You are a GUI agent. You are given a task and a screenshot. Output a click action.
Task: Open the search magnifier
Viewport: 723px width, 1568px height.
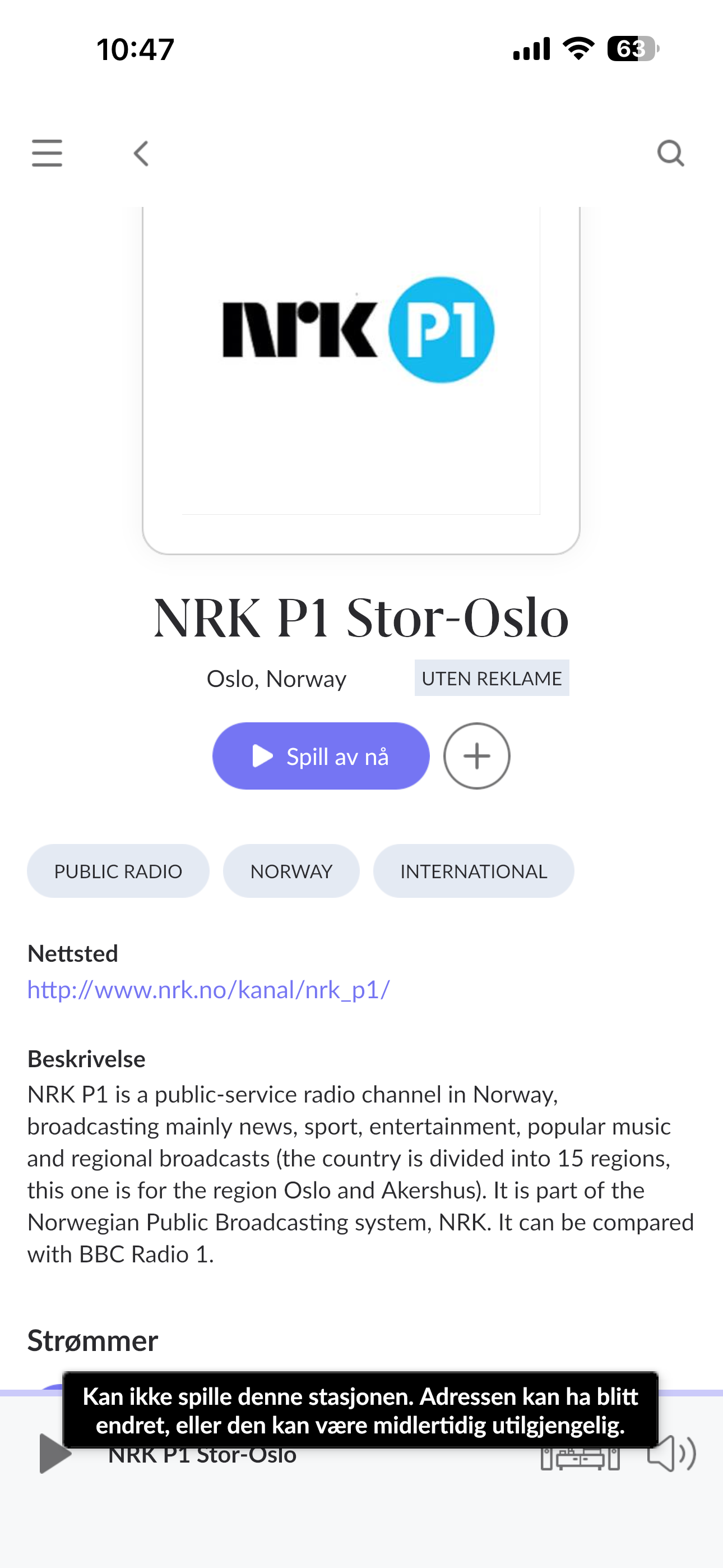671,154
